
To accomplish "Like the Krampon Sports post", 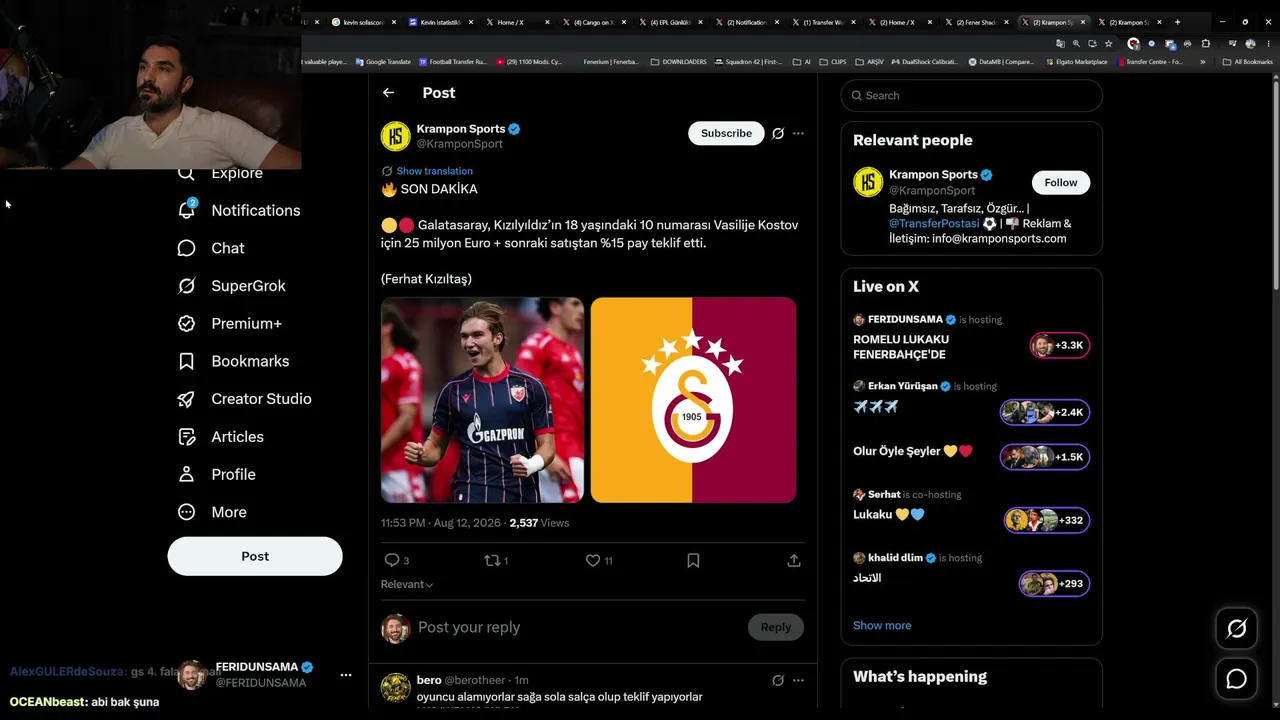I will tap(593, 561).
